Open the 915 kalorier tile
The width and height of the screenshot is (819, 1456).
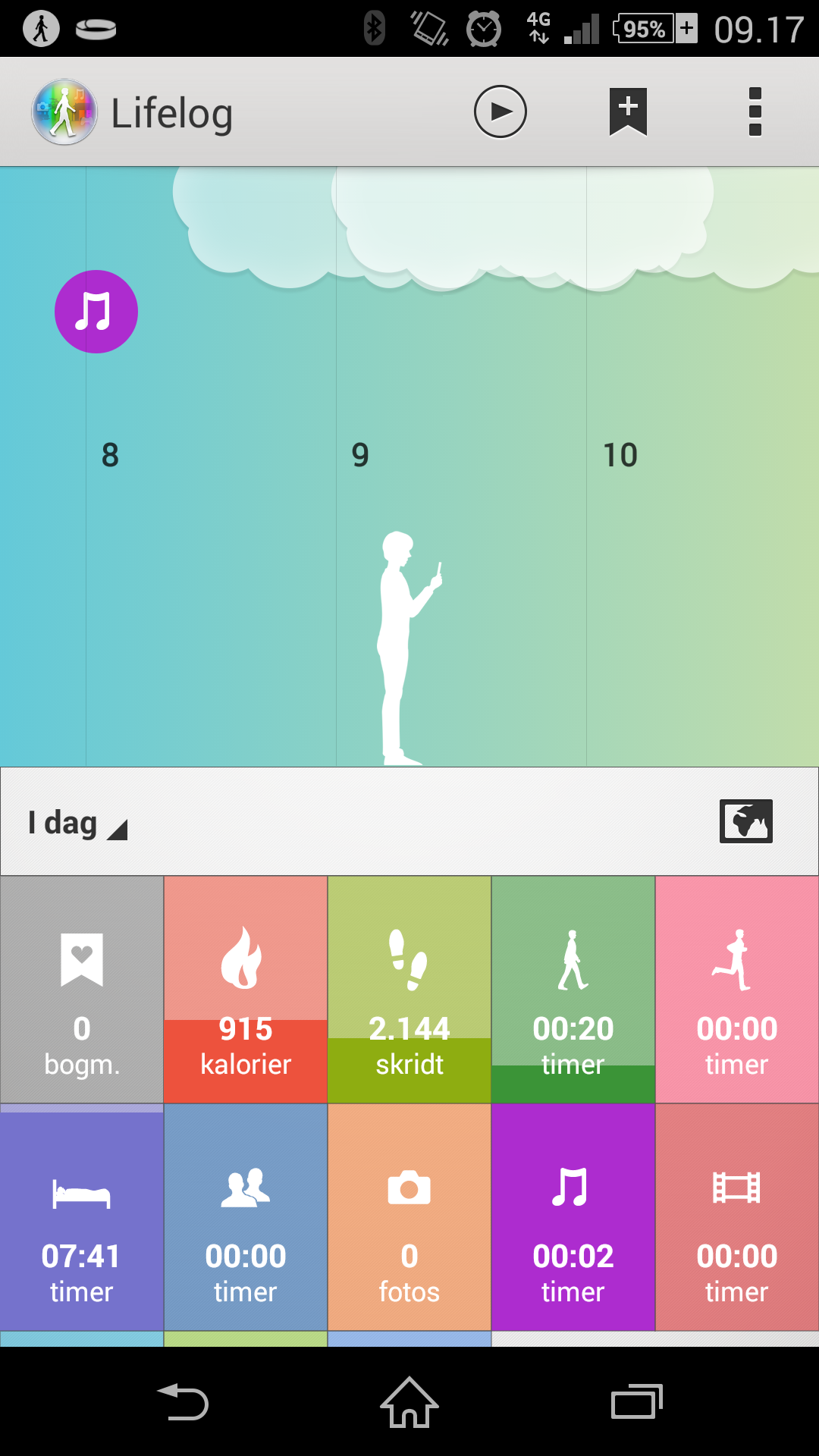[246, 990]
